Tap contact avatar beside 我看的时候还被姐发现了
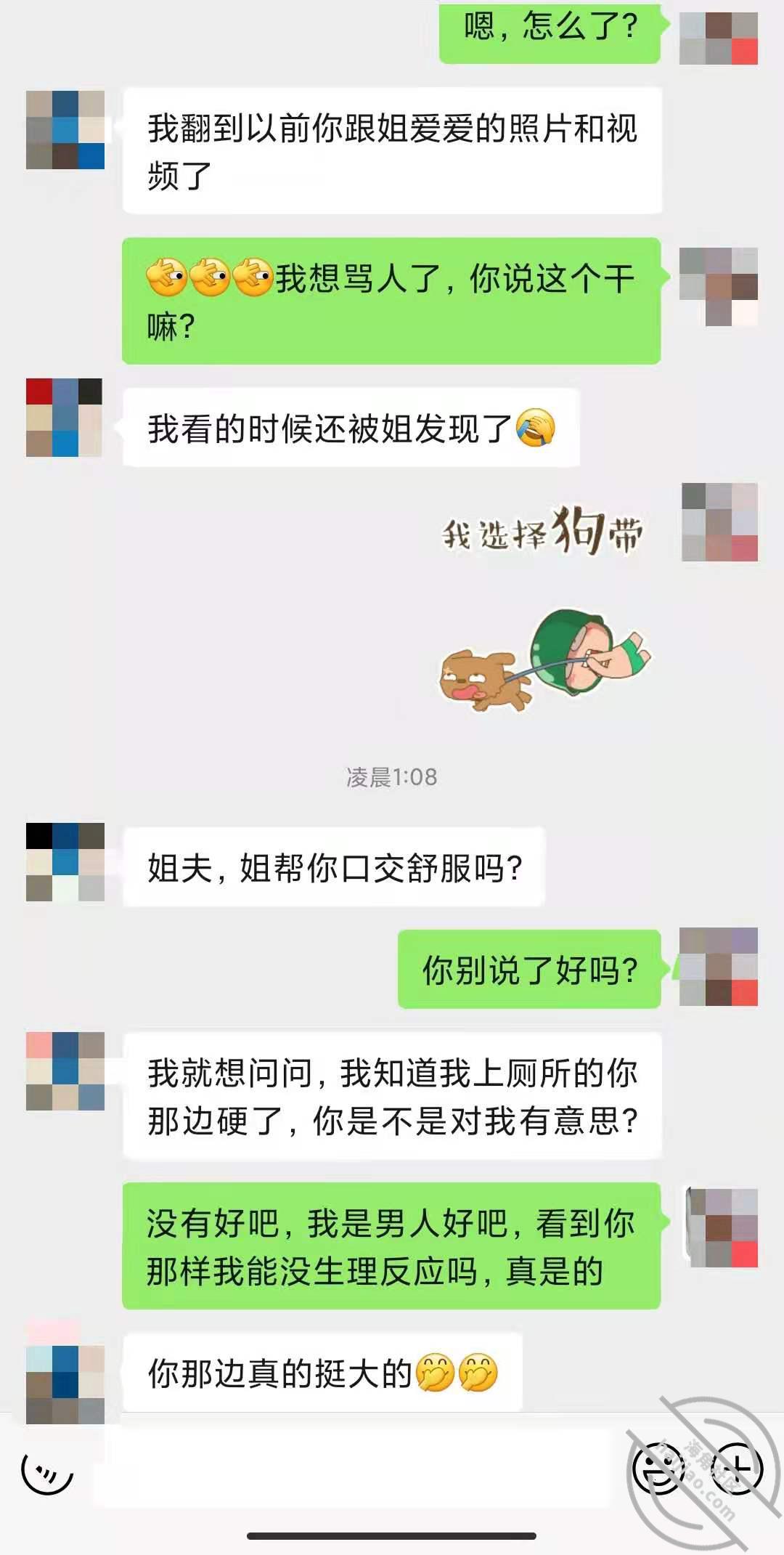 click(65, 418)
